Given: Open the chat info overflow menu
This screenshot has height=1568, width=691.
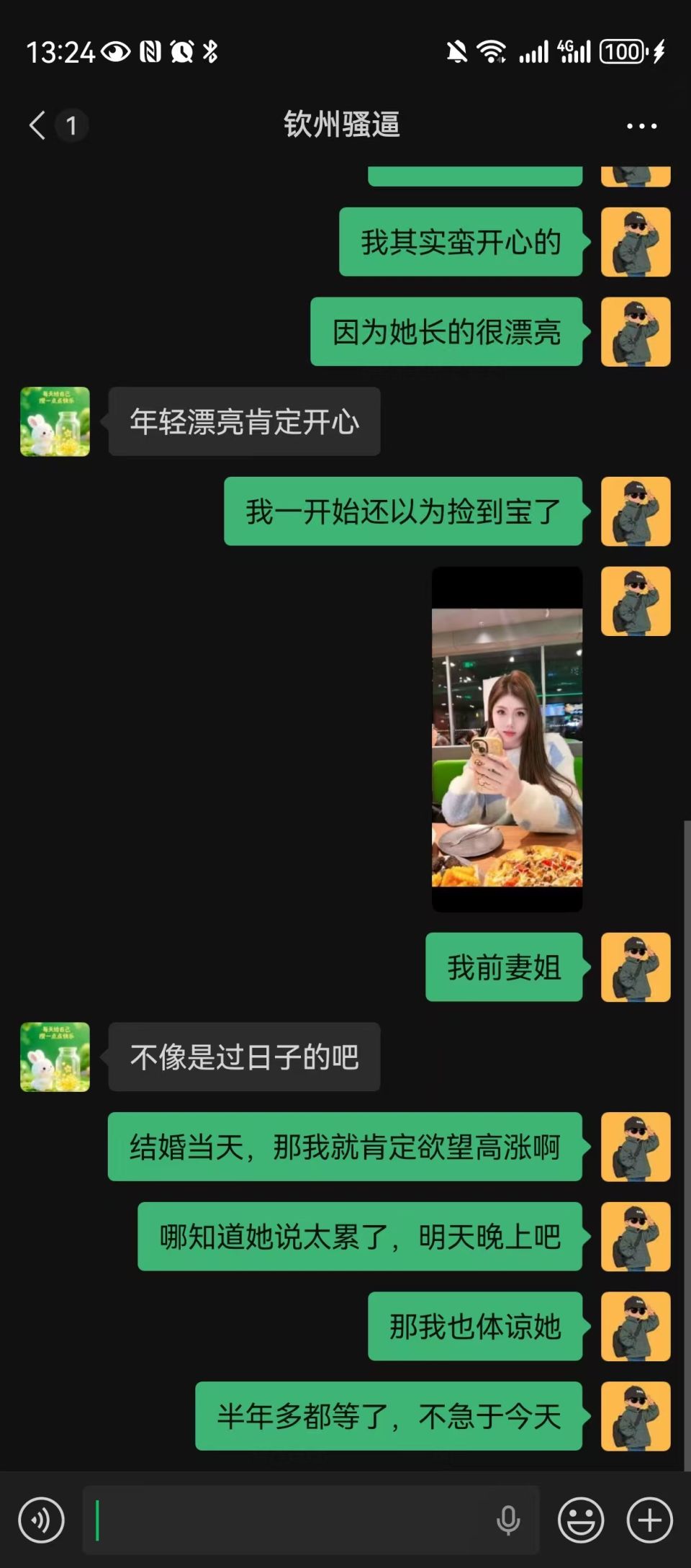Looking at the screenshot, I should (641, 126).
